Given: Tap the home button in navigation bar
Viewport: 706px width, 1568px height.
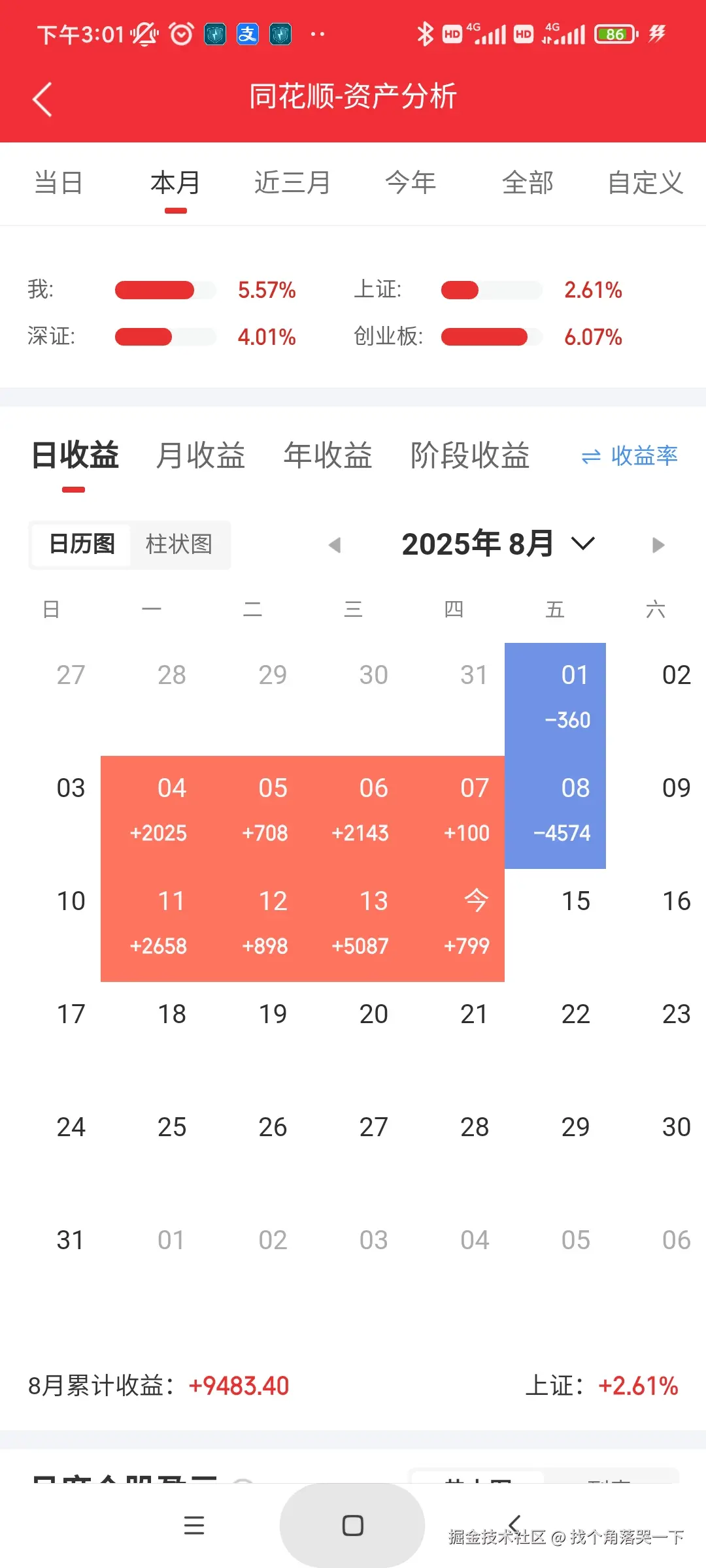Looking at the screenshot, I should [353, 1526].
